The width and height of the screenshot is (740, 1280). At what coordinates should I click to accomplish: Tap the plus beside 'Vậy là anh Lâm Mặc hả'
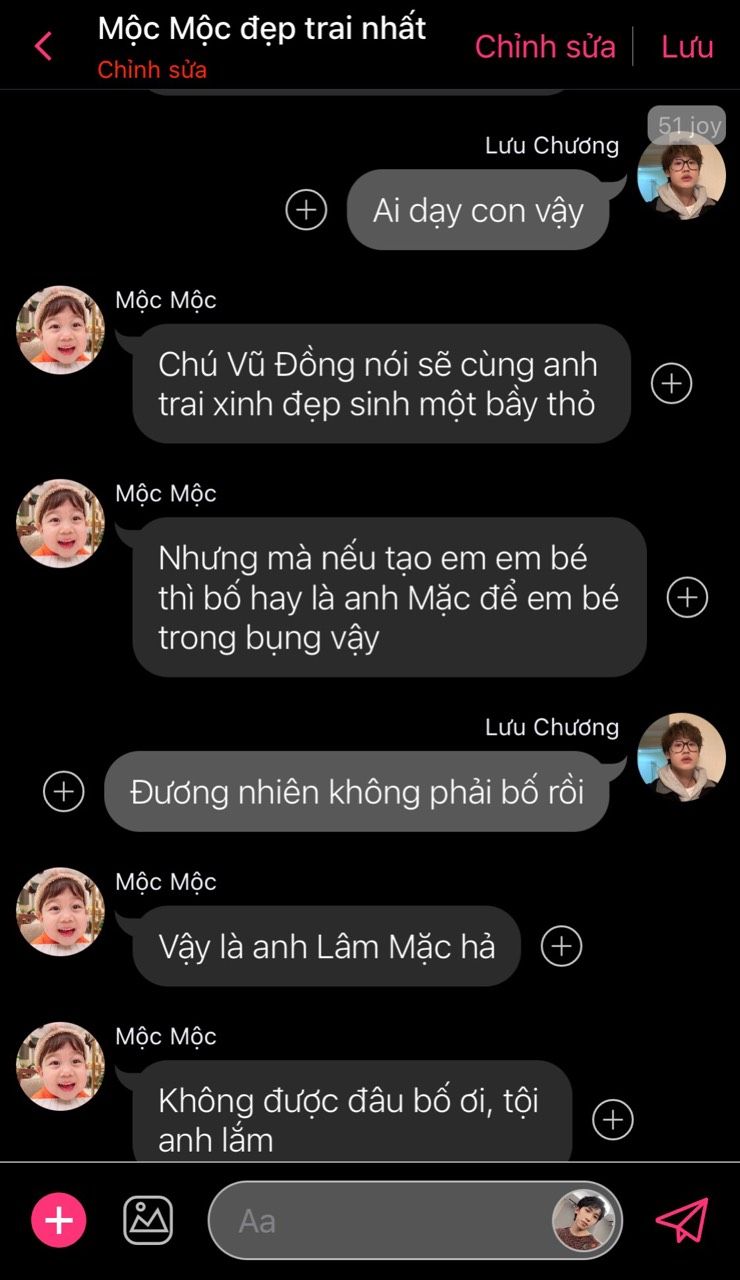[561, 946]
